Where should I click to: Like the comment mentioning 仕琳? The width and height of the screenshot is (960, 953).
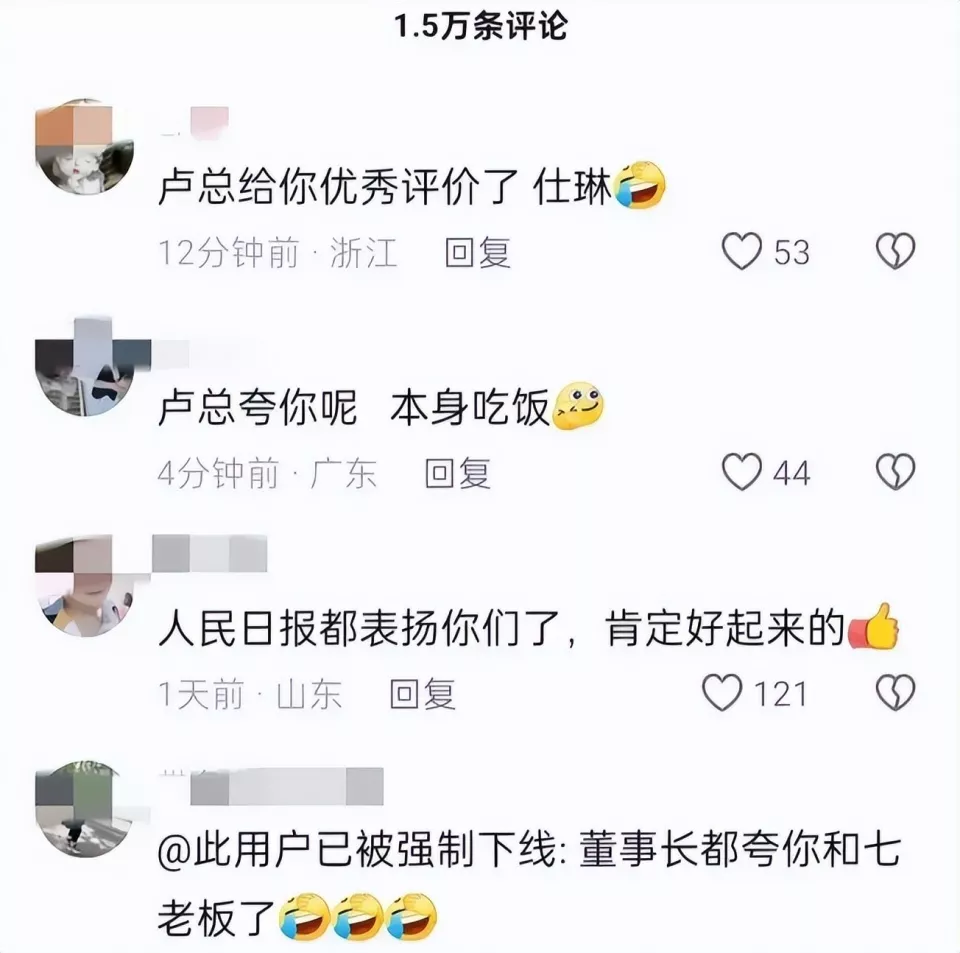742,252
